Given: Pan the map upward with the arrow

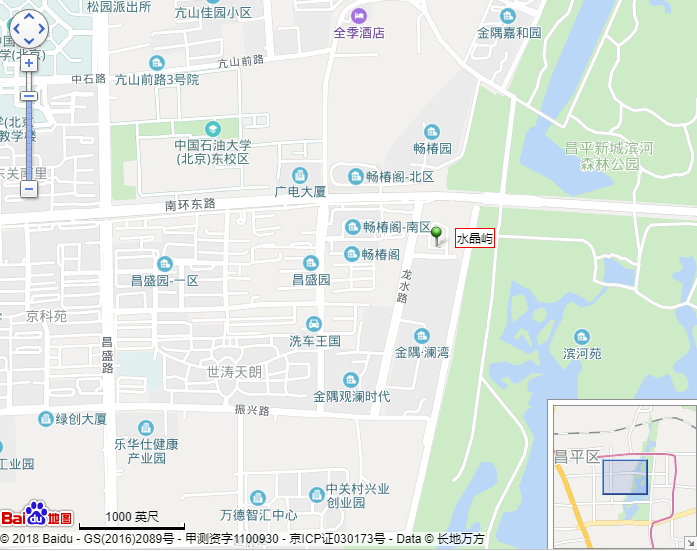Looking at the screenshot, I should click(29, 17).
